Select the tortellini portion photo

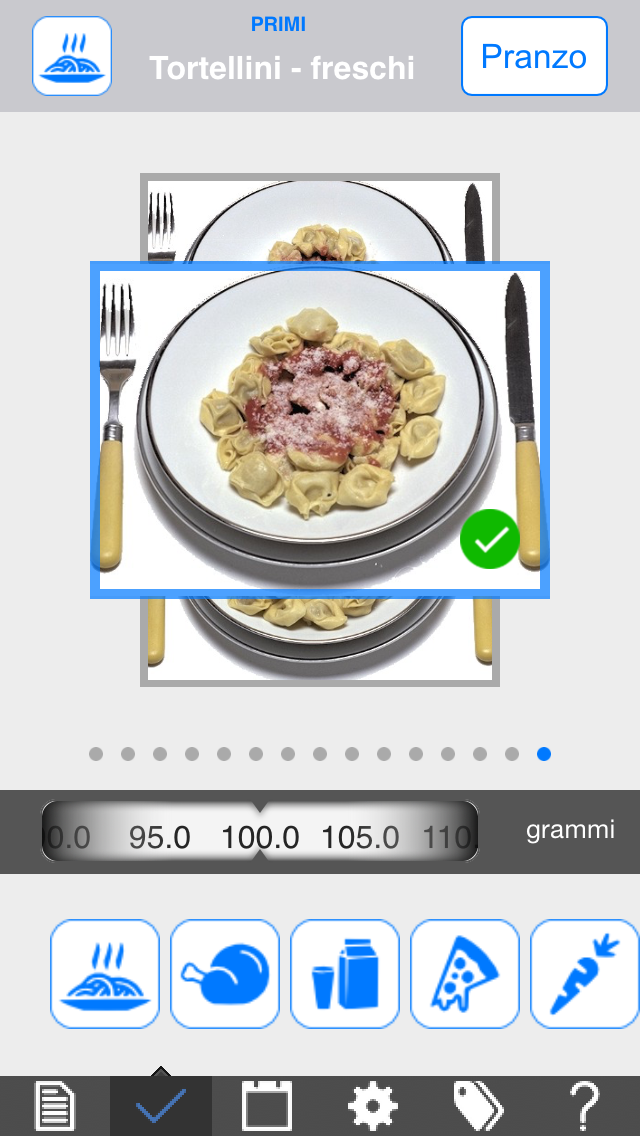pyautogui.click(x=320, y=430)
